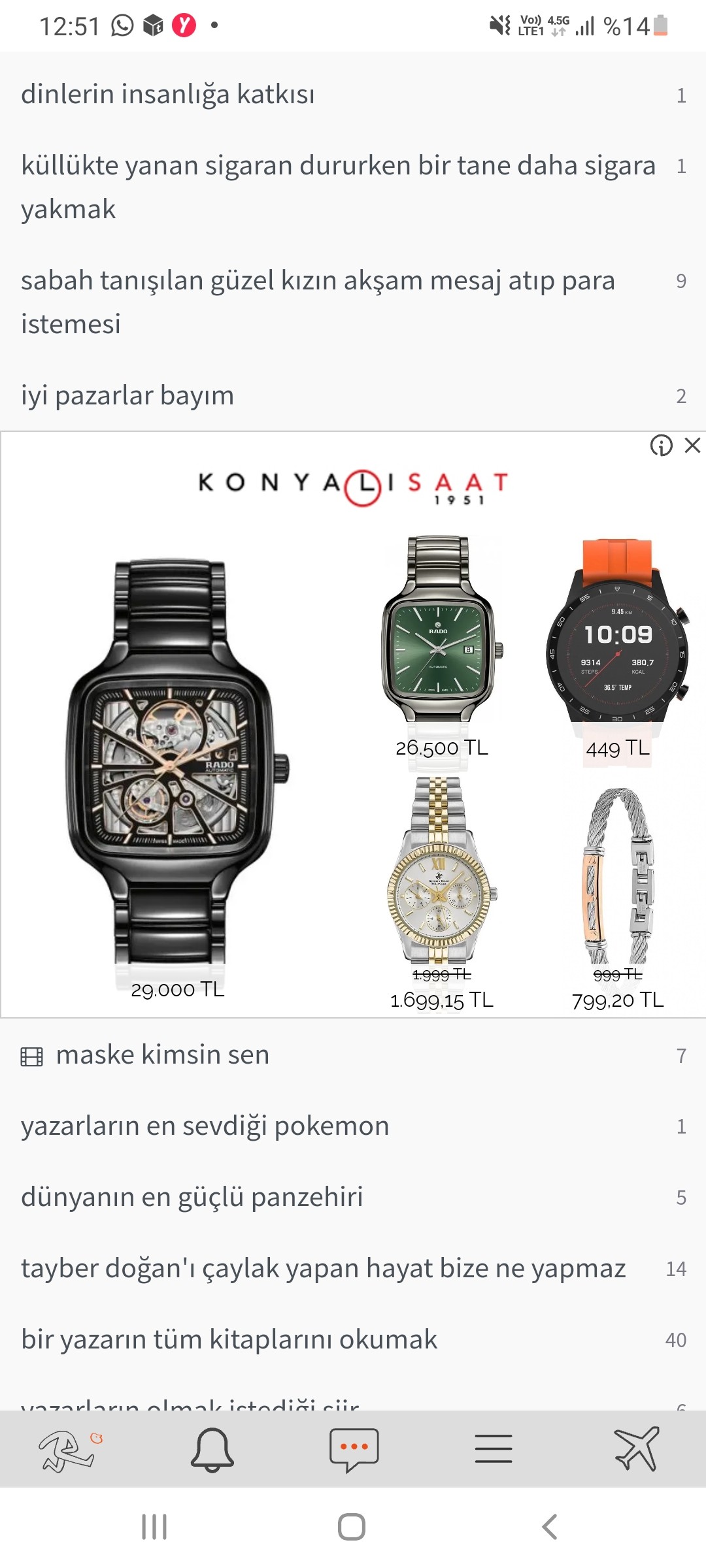Open "dünyanın en güçlü panzehiri" topic
The height and width of the screenshot is (1568, 706).
[353, 1198]
